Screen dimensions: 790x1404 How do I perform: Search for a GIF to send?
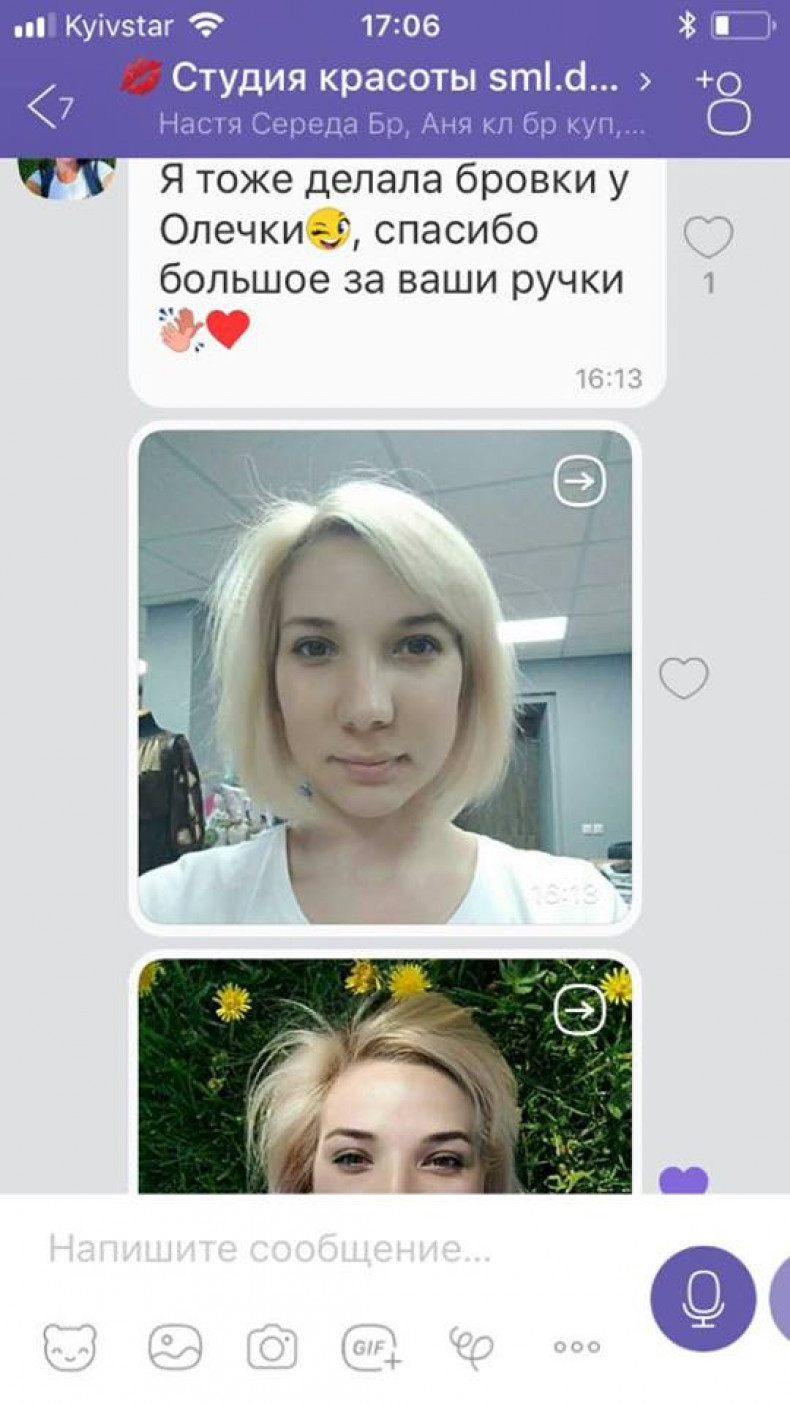(371, 1347)
